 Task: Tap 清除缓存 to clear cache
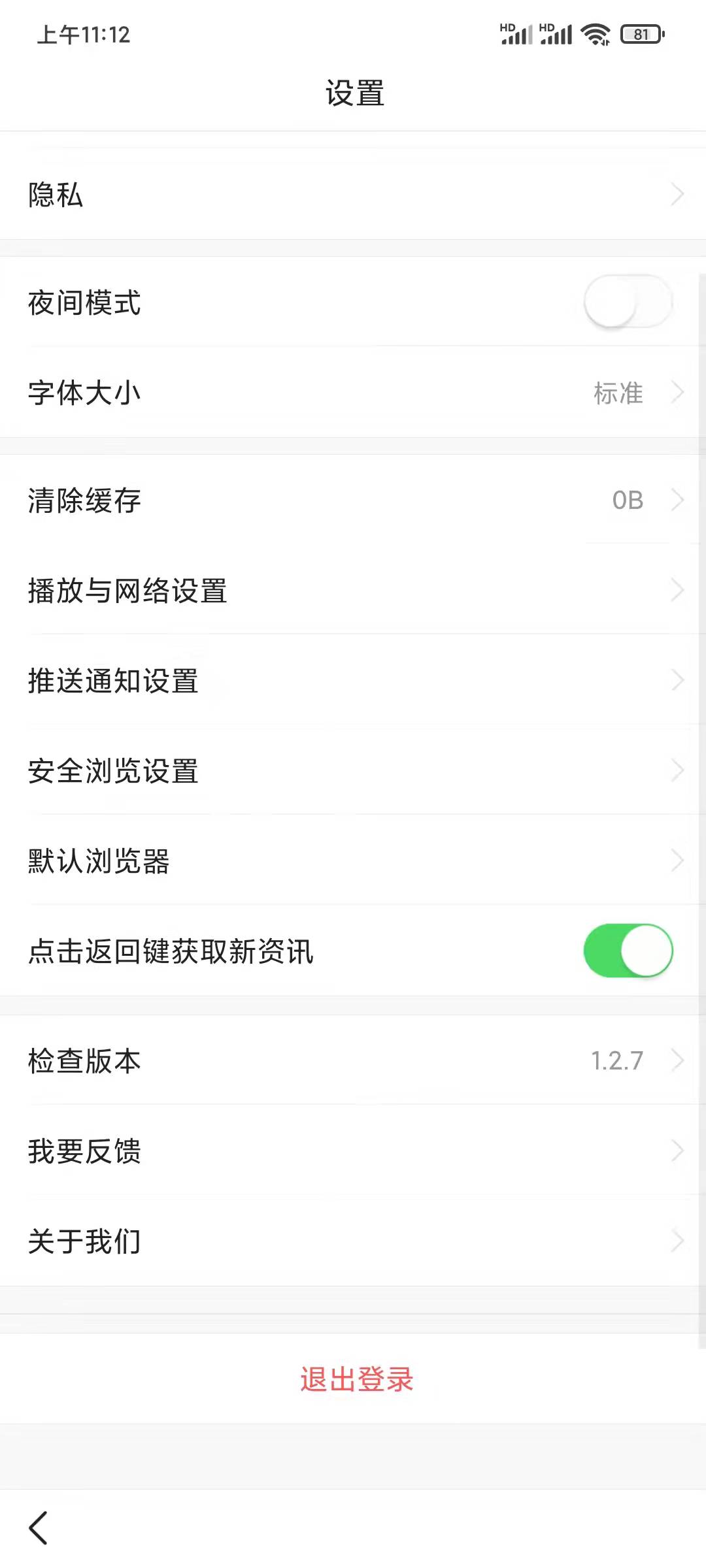tap(353, 500)
